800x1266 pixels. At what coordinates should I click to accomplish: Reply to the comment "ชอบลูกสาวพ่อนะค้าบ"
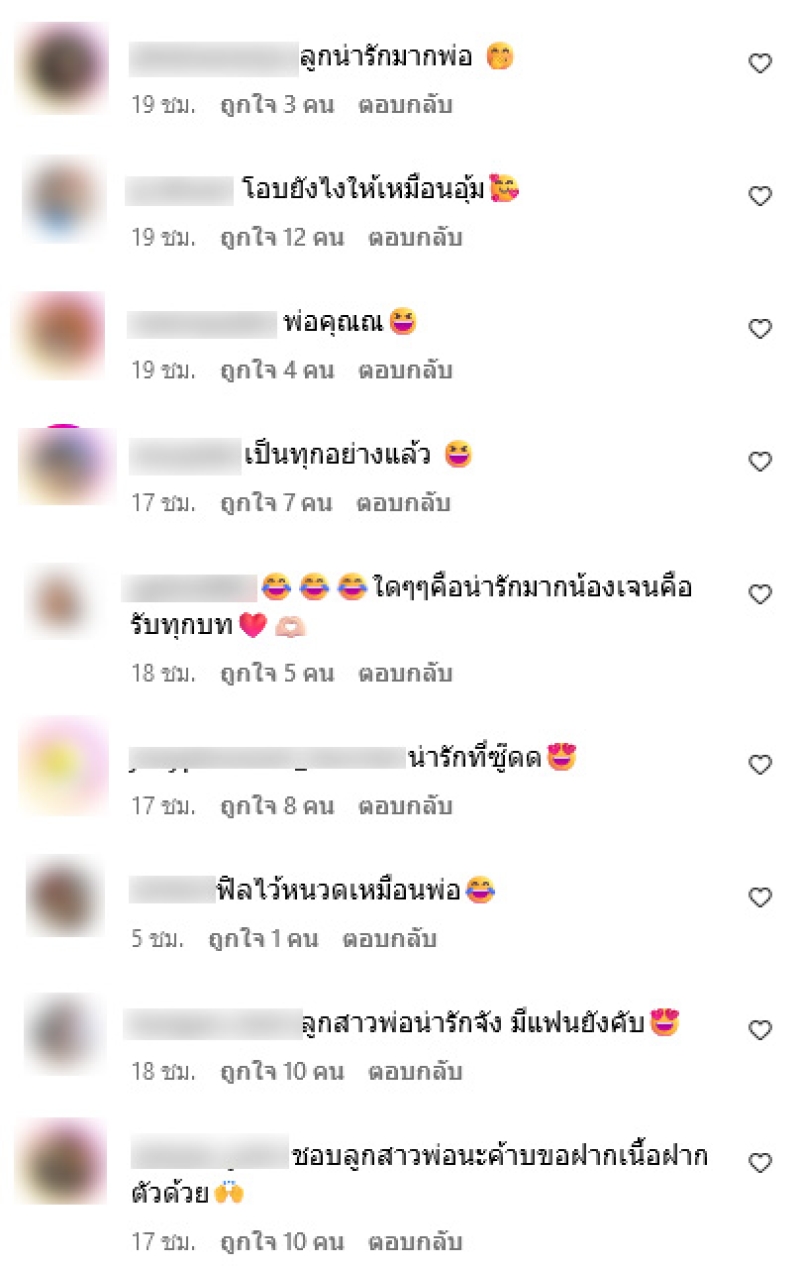click(415, 1242)
